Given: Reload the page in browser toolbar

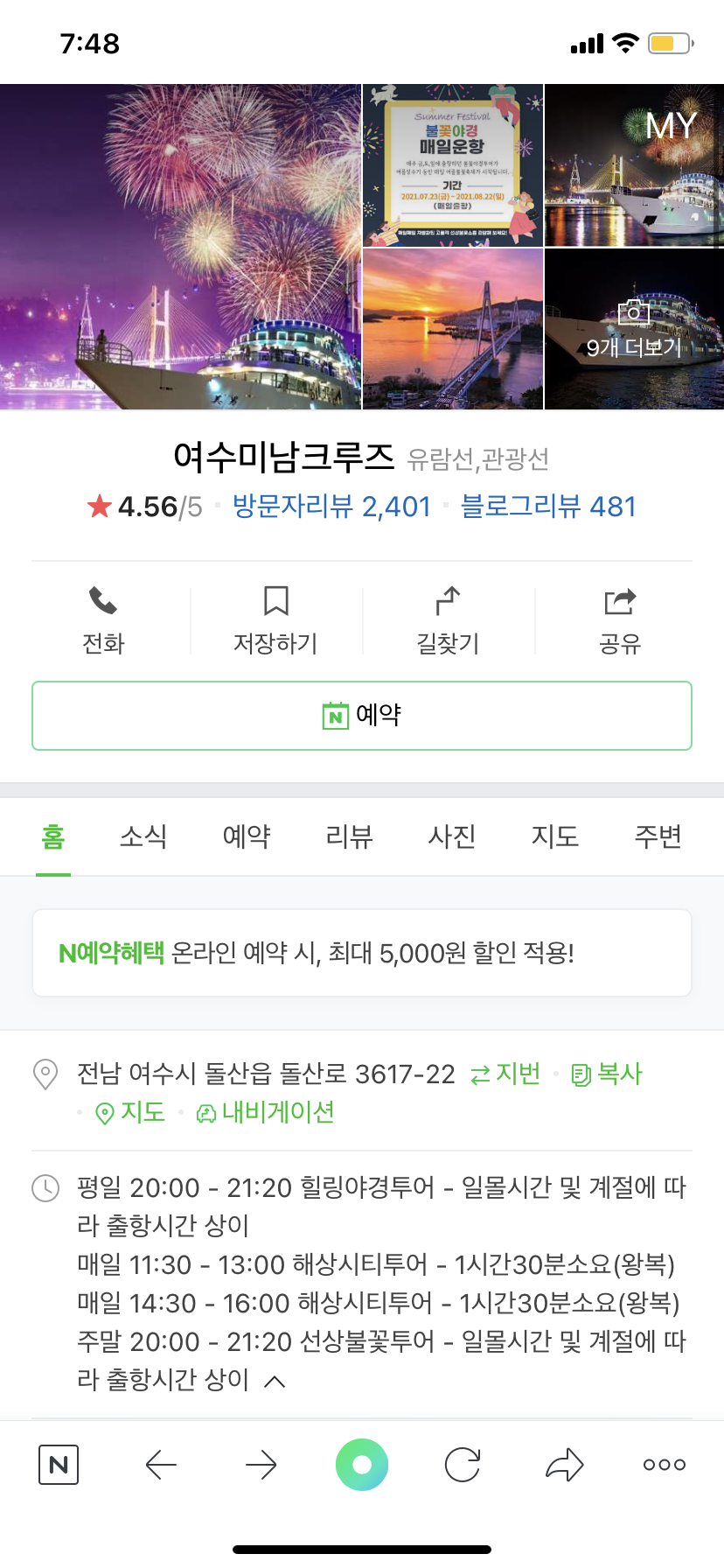Looking at the screenshot, I should pyautogui.click(x=463, y=1465).
